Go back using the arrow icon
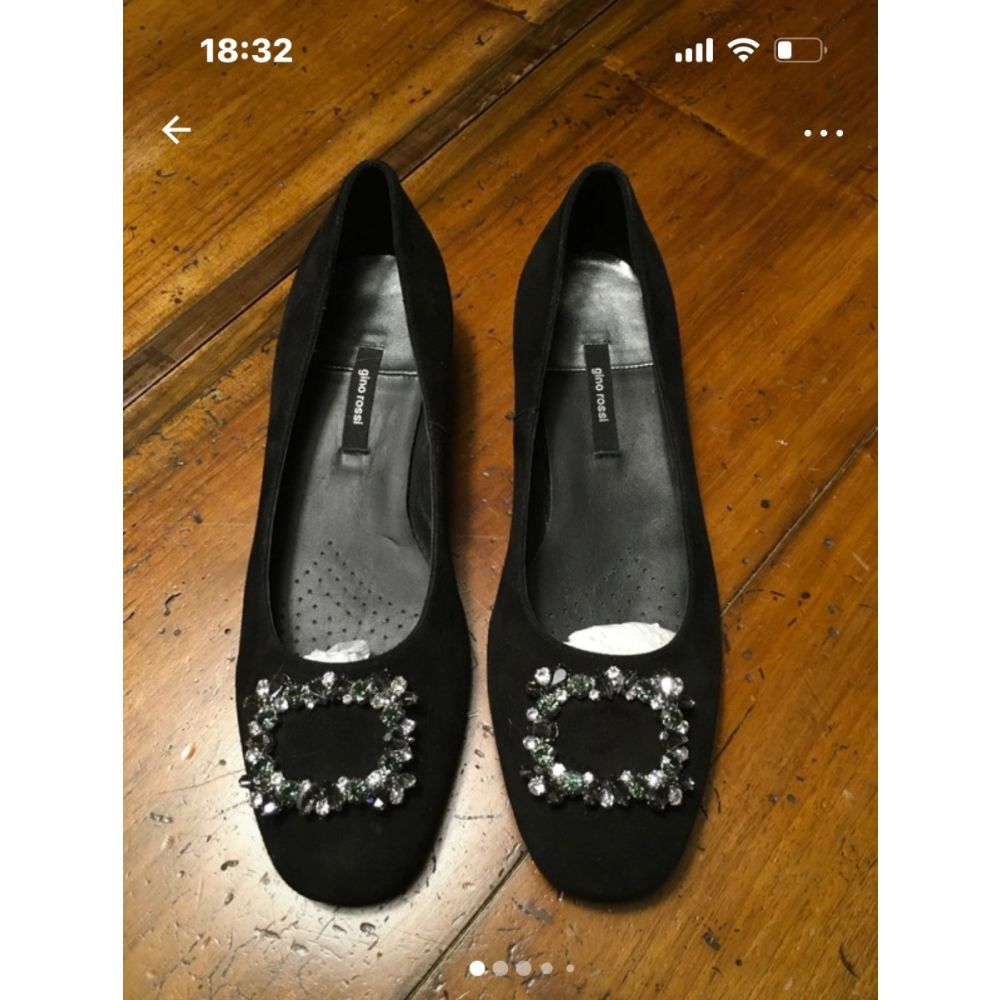 tap(176, 130)
